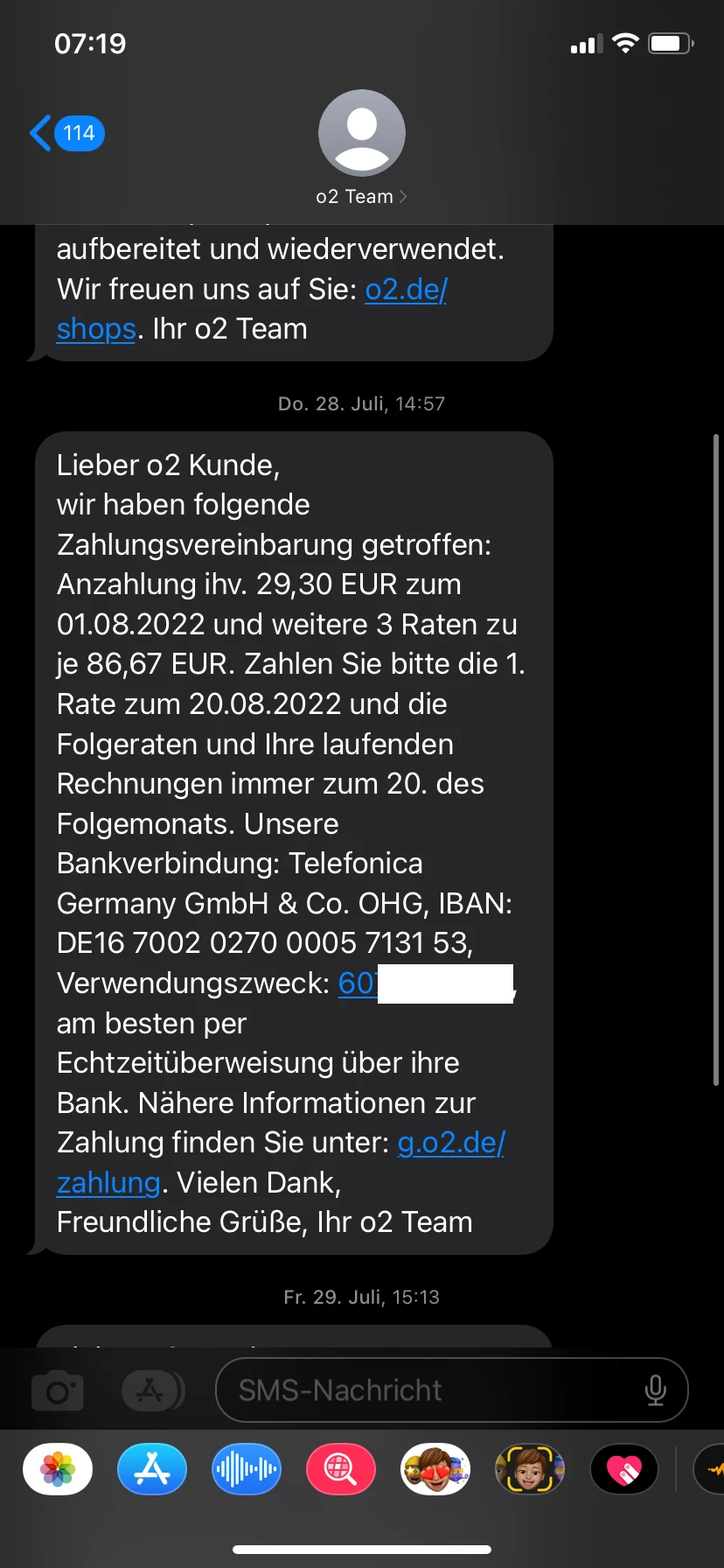Focus the SMS-Nachricht text field
This screenshot has width=724, height=1568.
pyautogui.click(x=428, y=1390)
